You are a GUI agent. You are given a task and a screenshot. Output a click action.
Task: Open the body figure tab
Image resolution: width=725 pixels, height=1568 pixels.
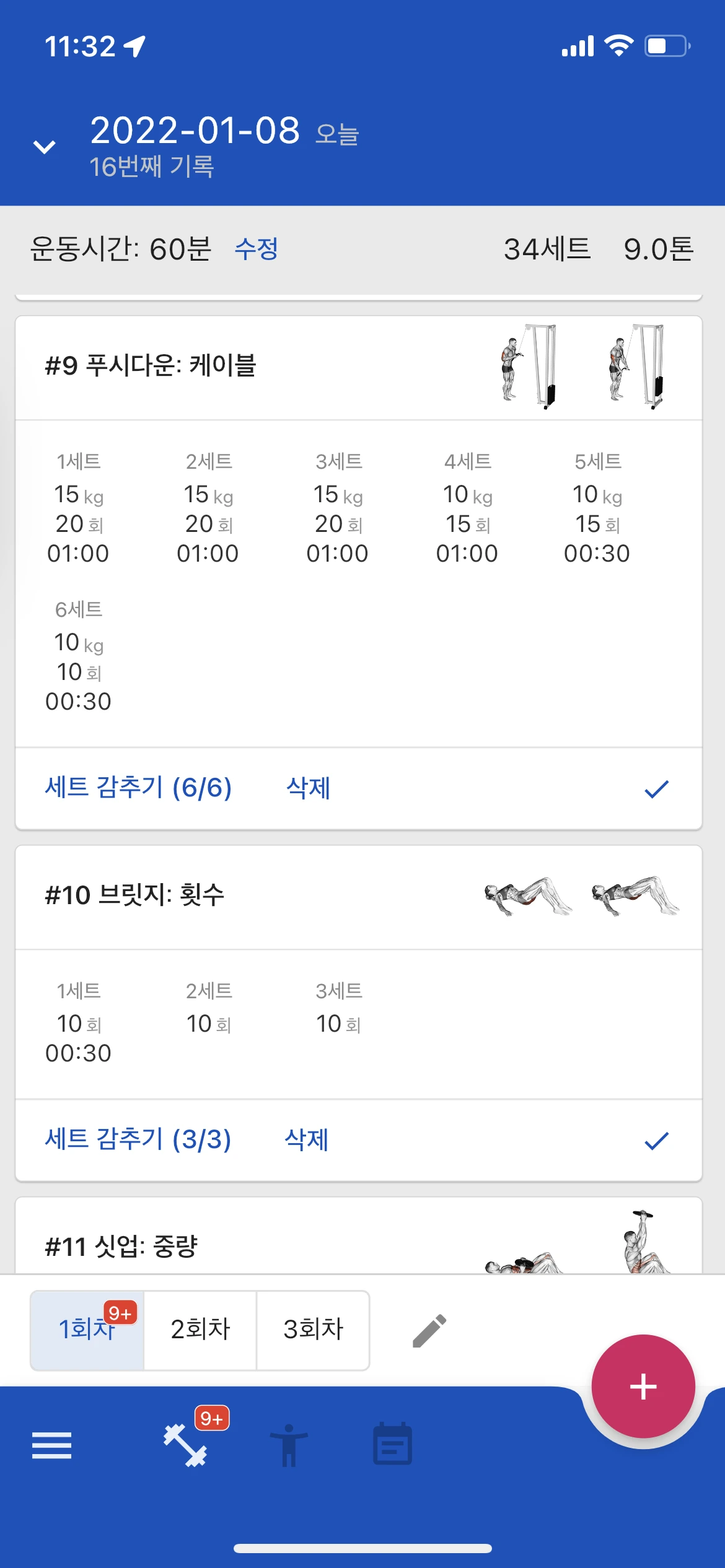[289, 1445]
